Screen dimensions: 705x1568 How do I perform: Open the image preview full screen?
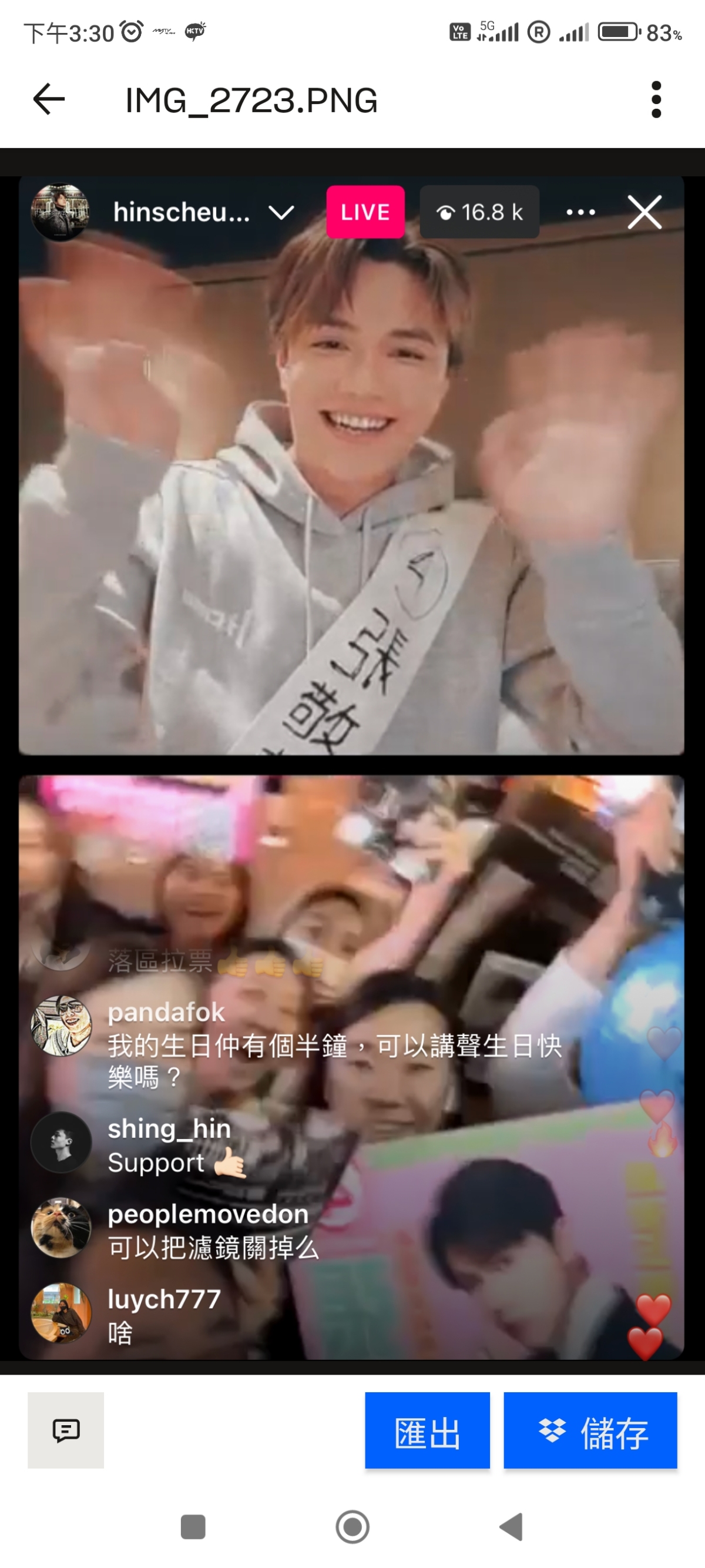click(351, 767)
